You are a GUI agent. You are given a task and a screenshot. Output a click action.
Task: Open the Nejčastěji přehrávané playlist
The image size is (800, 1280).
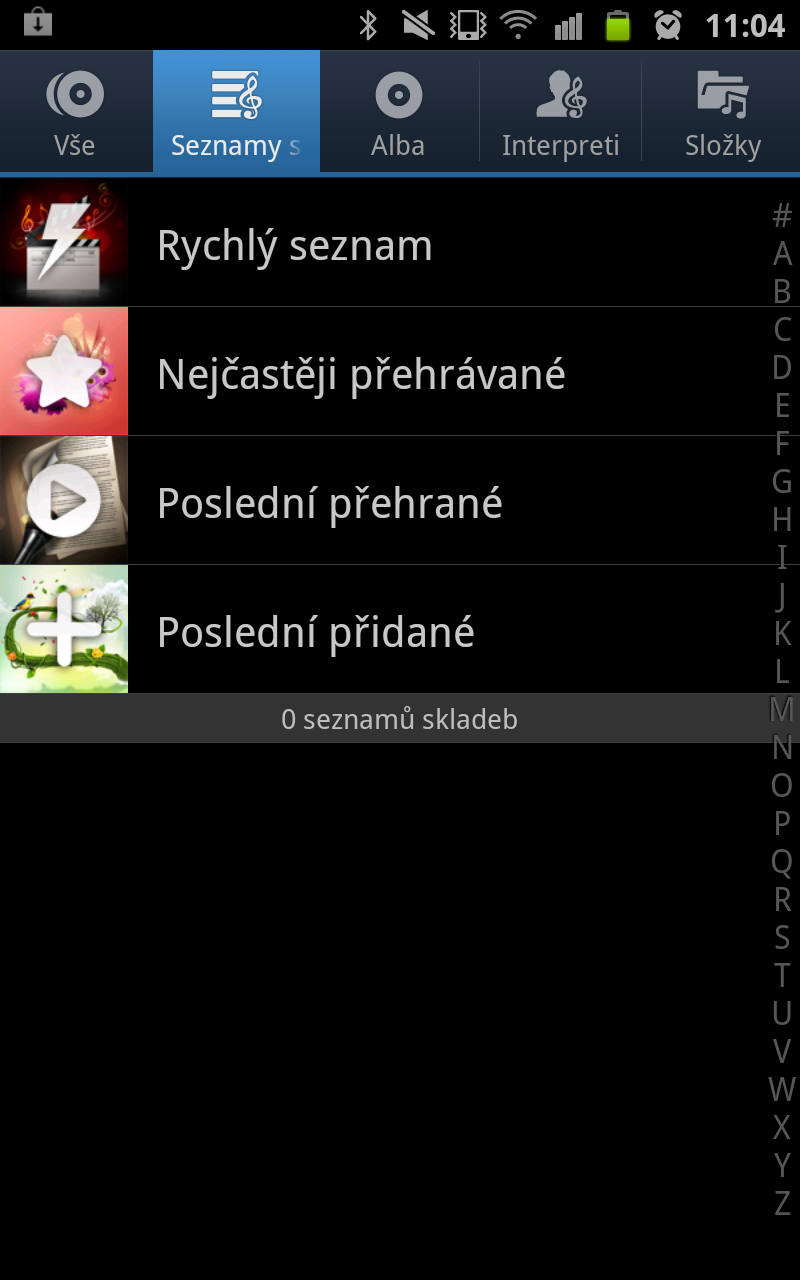pyautogui.click(x=400, y=371)
